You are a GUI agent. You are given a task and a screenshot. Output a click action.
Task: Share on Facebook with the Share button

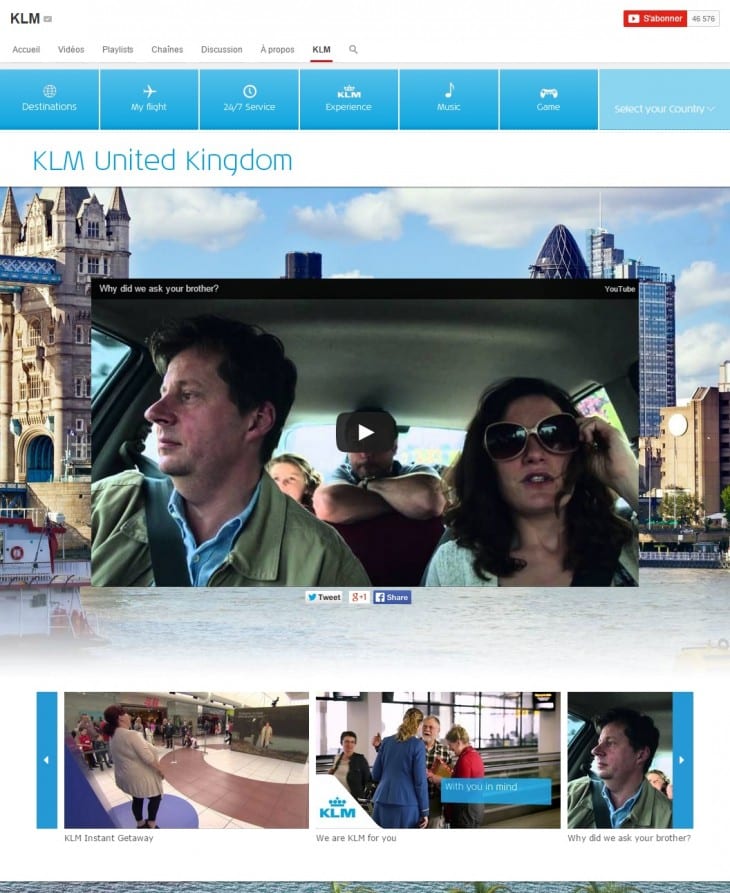[x=392, y=597]
